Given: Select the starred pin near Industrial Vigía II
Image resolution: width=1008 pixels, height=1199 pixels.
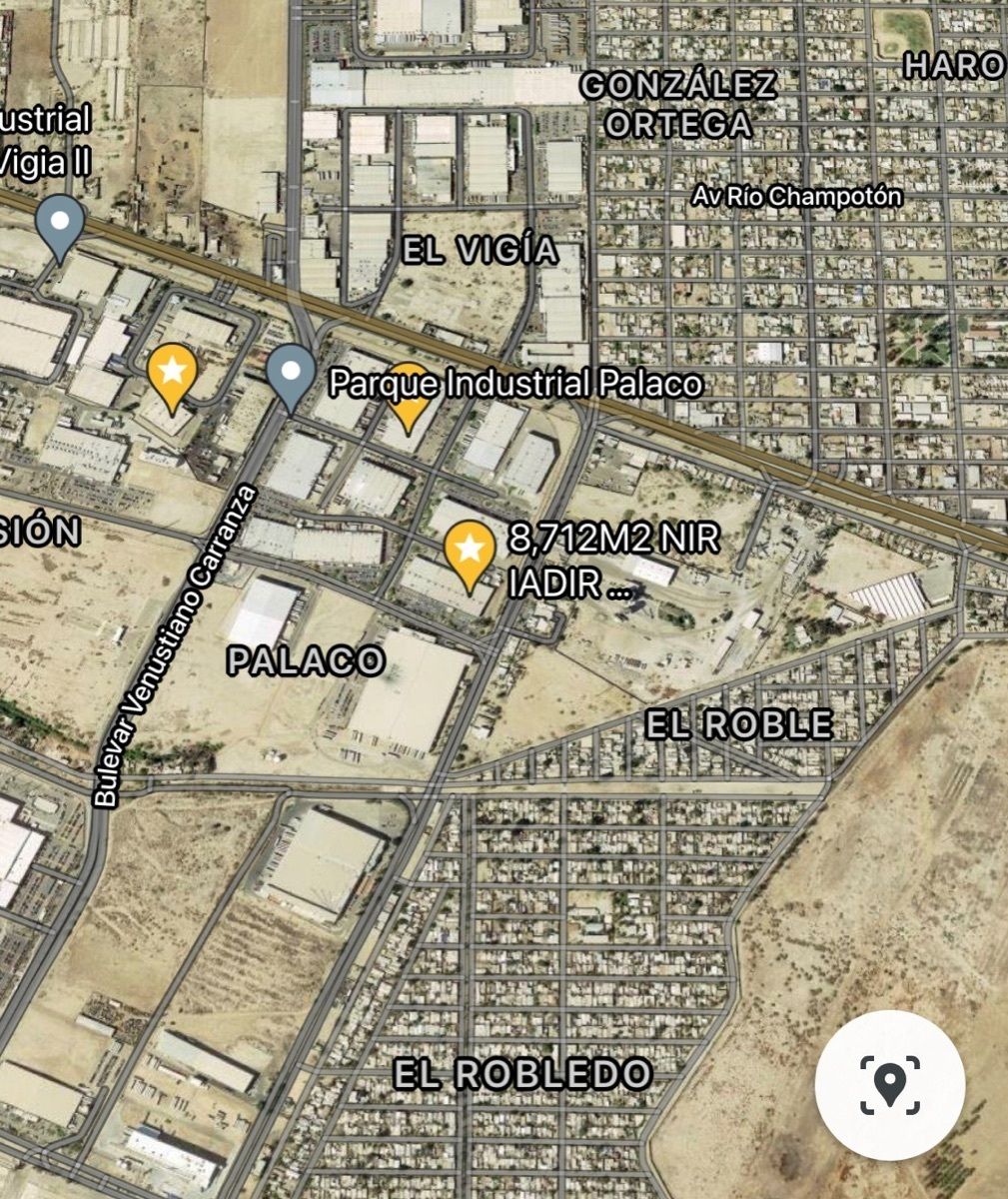Looking at the screenshot, I should pyautogui.click(x=172, y=373).
